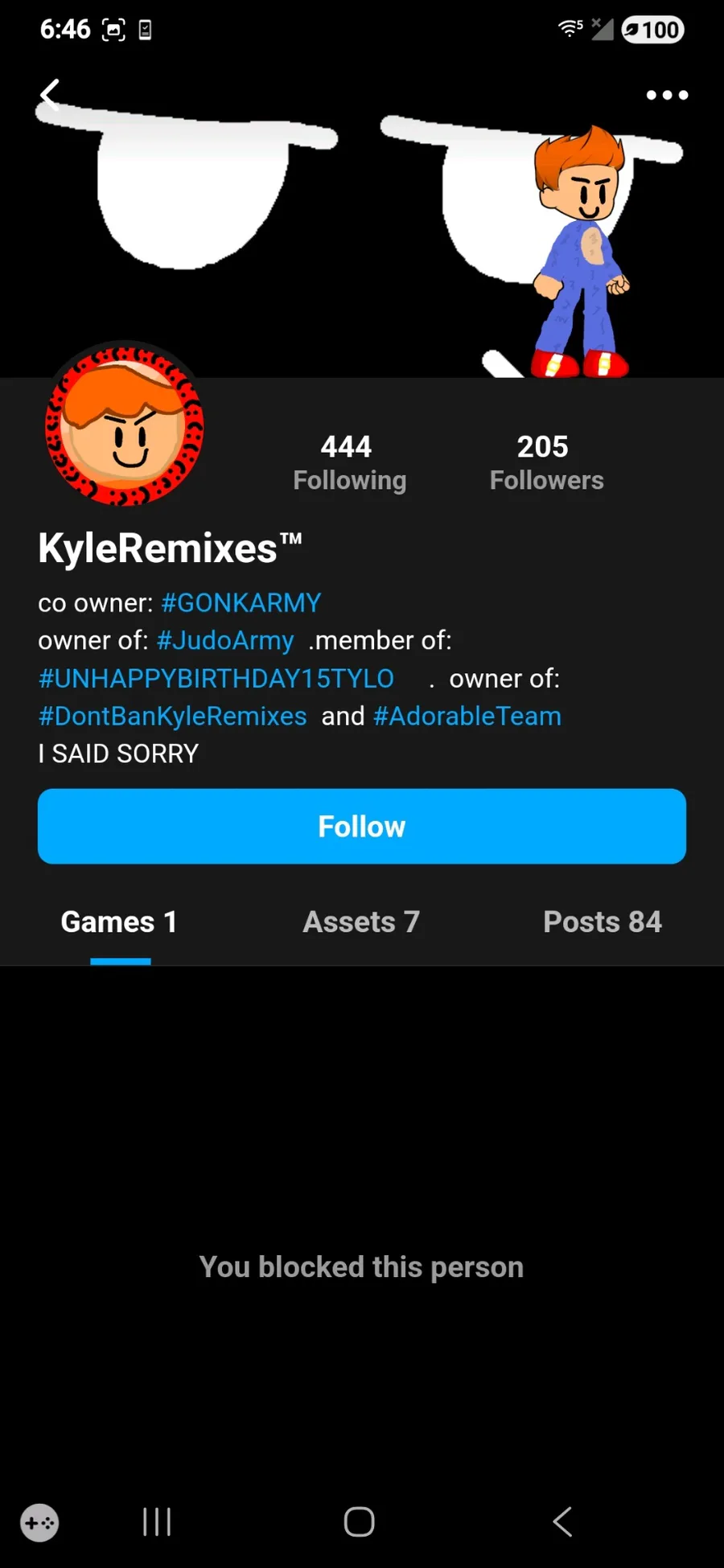
Task: View the #AdorableTeam hashtag
Action: tap(467, 716)
